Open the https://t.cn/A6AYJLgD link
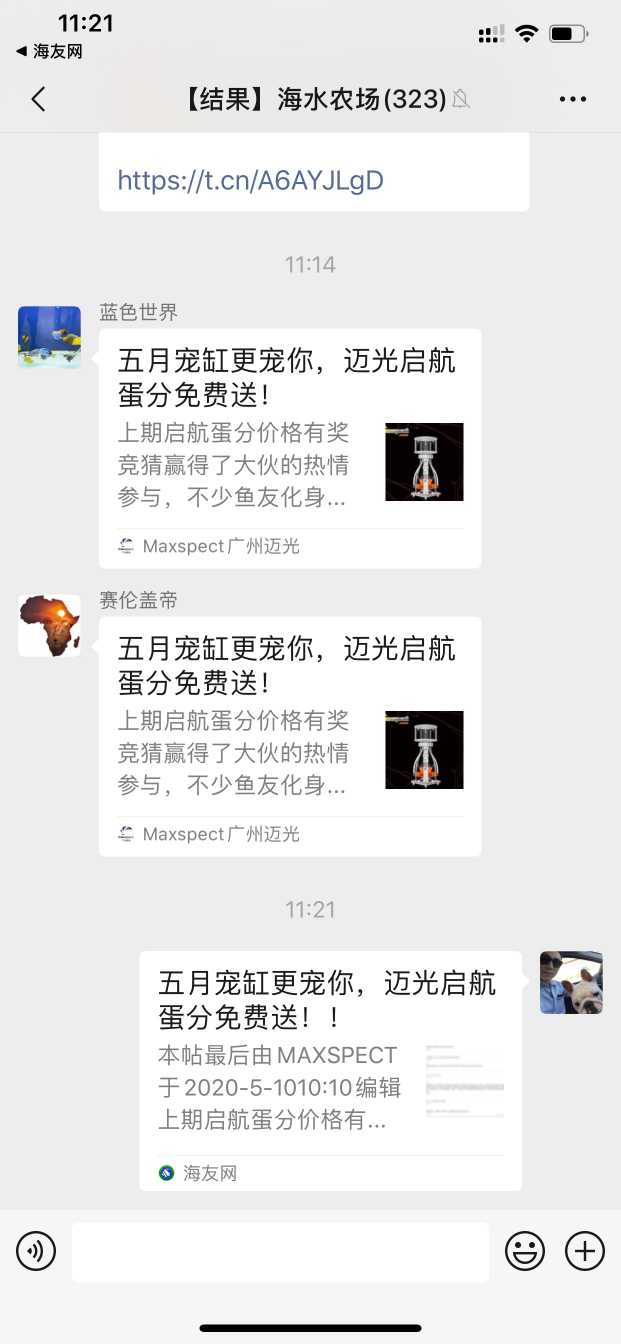Image resolution: width=621 pixels, height=1344 pixels. pyautogui.click(x=250, y=180)
